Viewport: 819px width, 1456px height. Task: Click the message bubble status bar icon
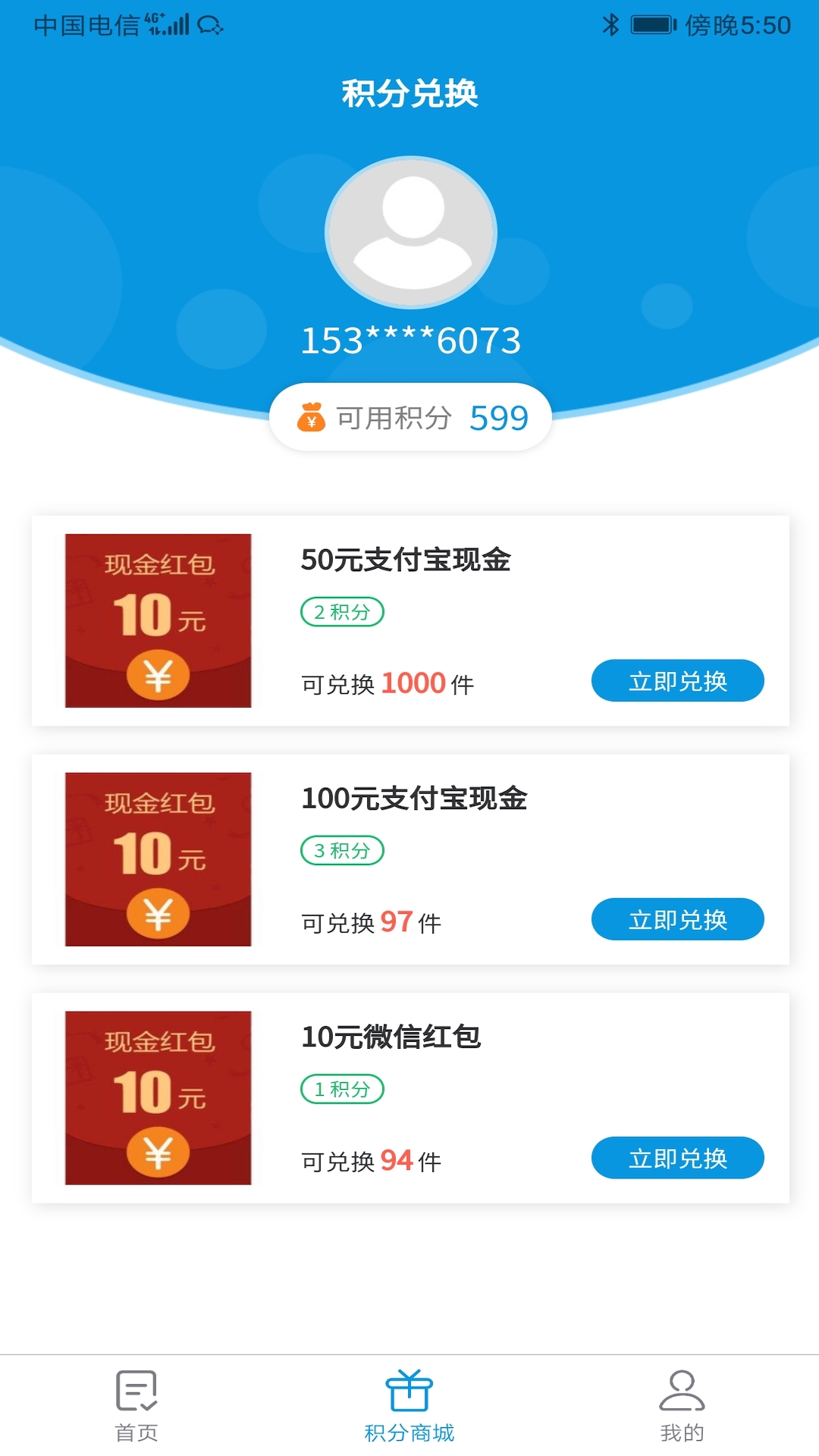click(209, 25)
